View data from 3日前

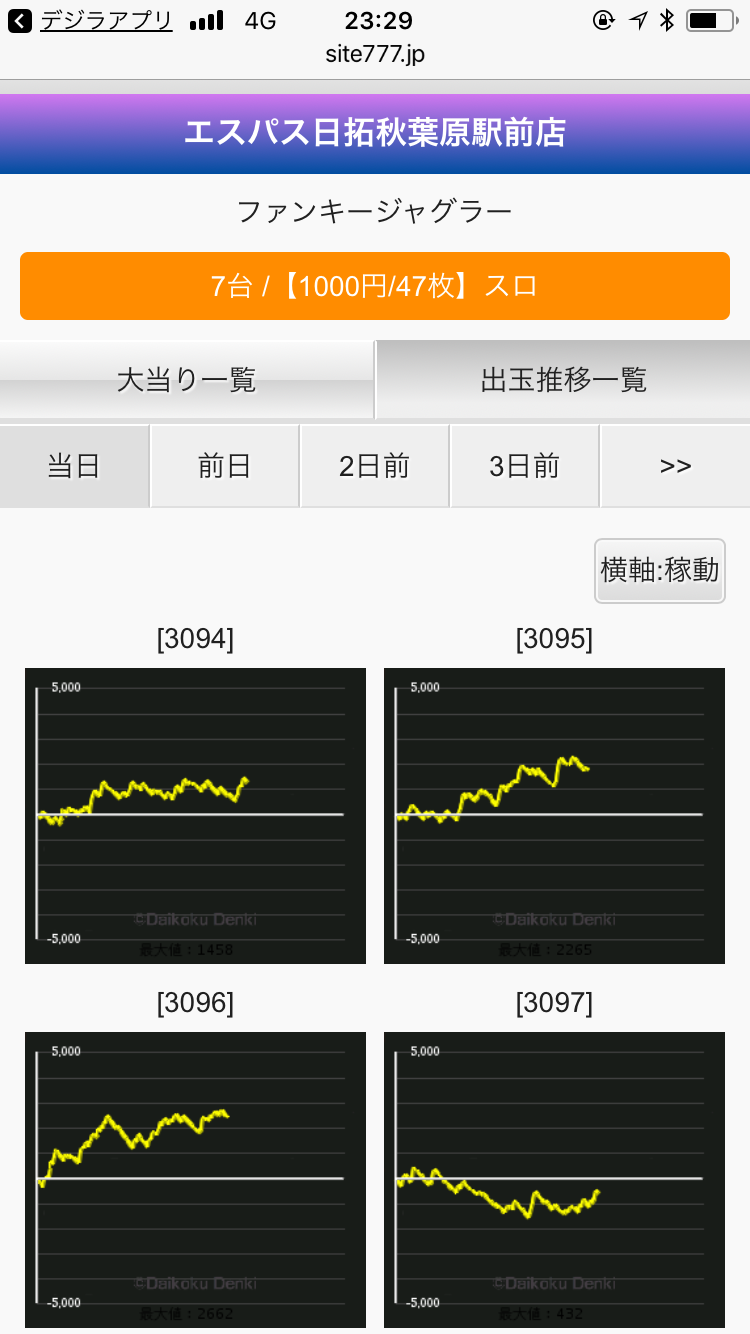[525, 466]
